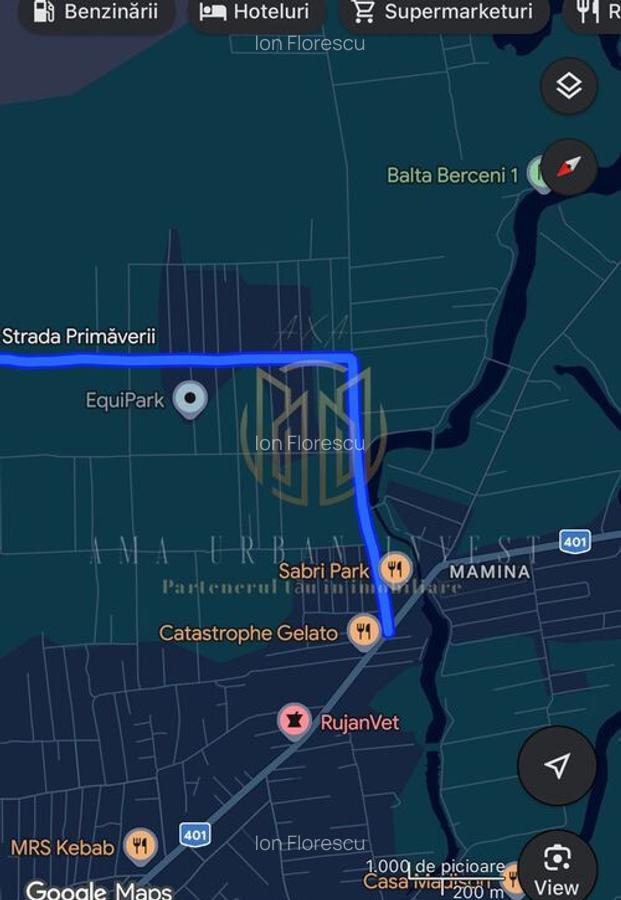
Task: Open Sabri Park restaurant marker
Action: click(396, 570)
